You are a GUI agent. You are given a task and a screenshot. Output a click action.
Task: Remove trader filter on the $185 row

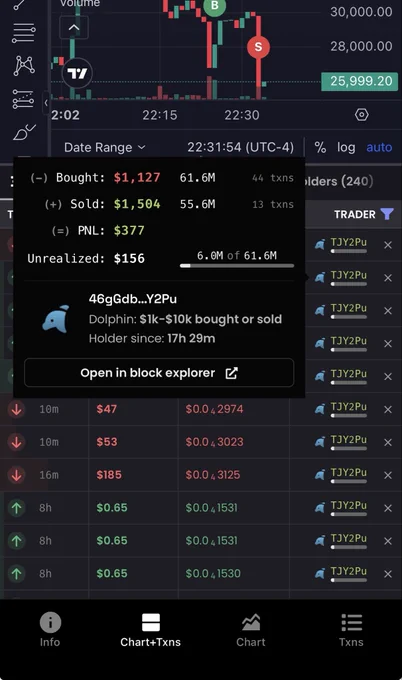[388, 475]
